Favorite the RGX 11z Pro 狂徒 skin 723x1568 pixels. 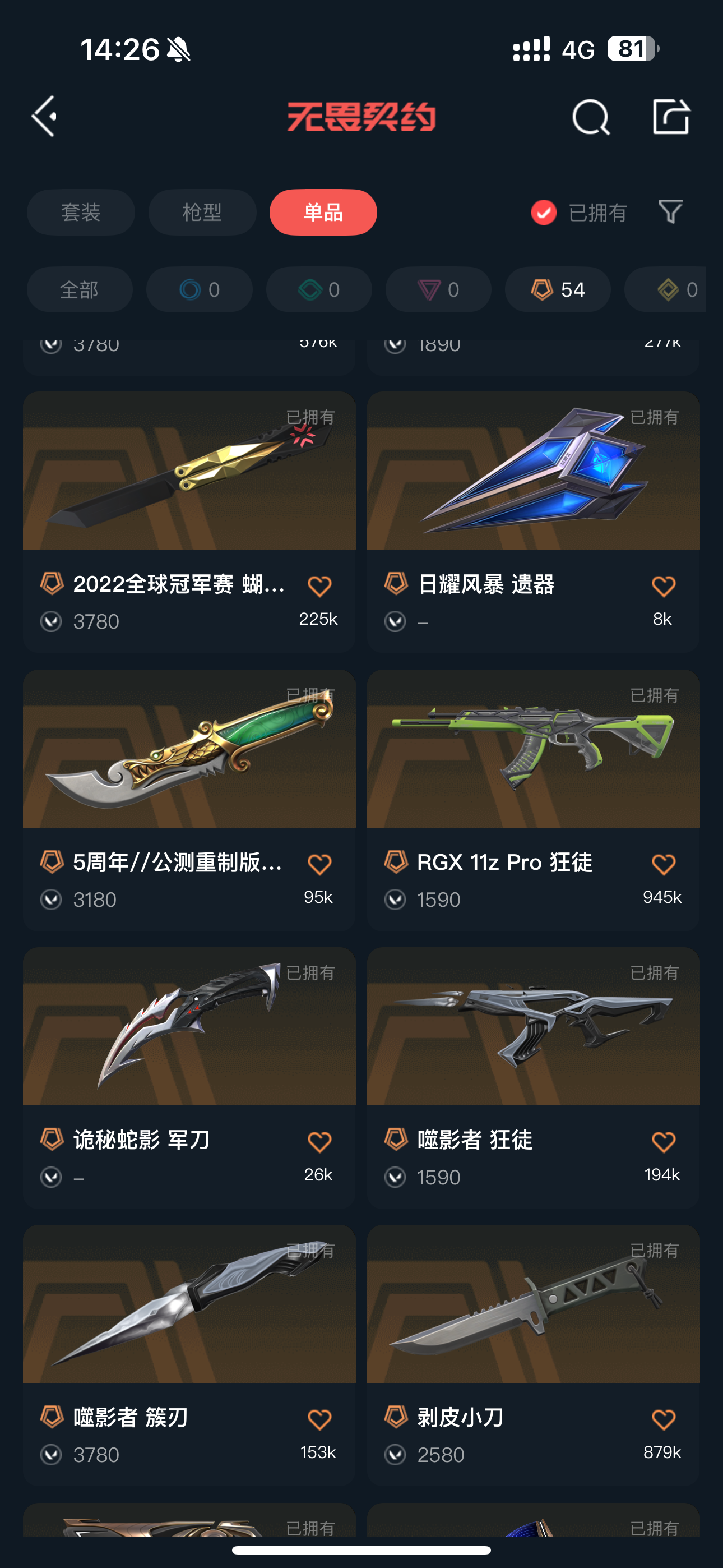coord(662,864)
